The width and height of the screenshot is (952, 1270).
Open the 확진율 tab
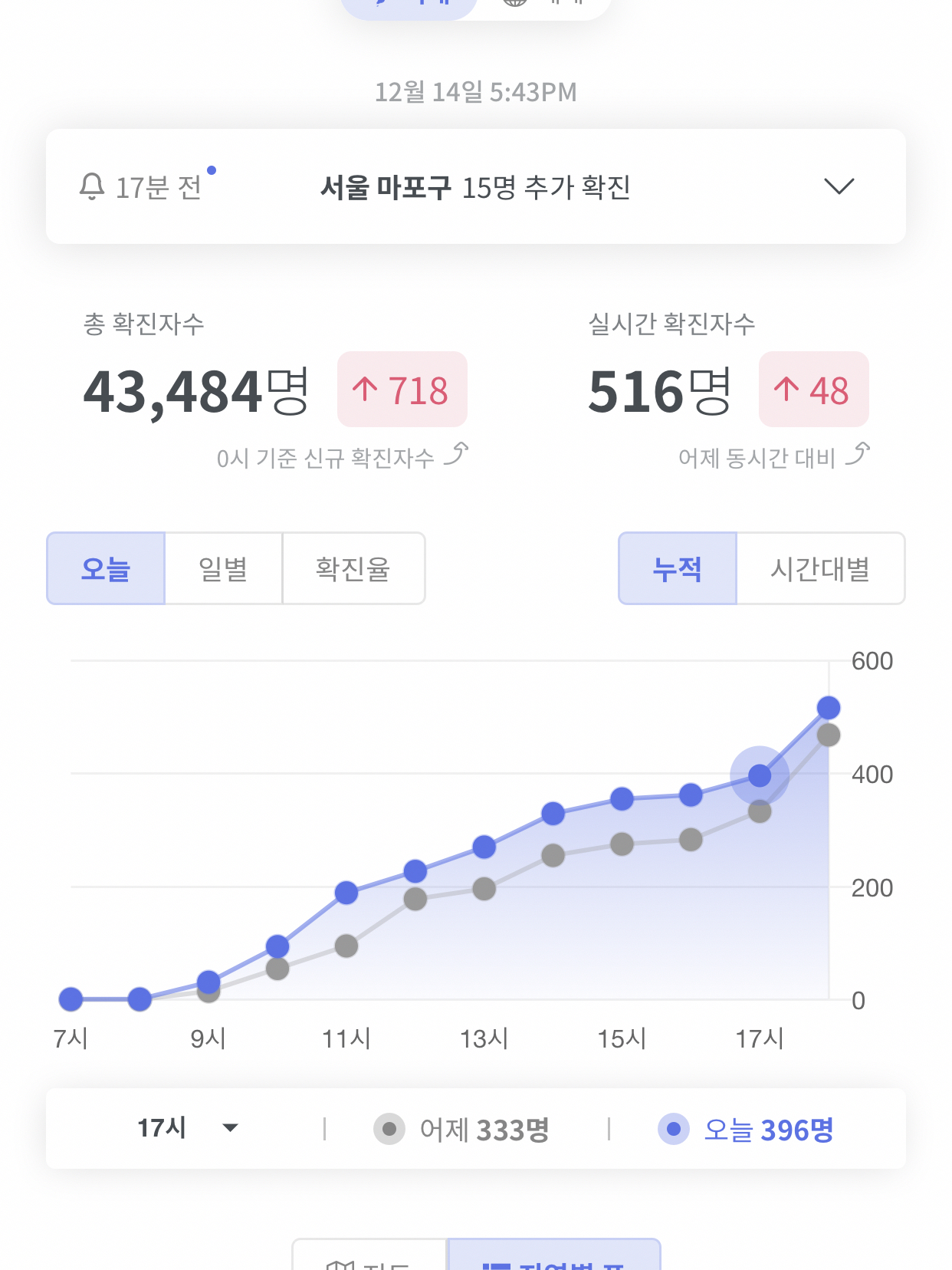(353, 568)
